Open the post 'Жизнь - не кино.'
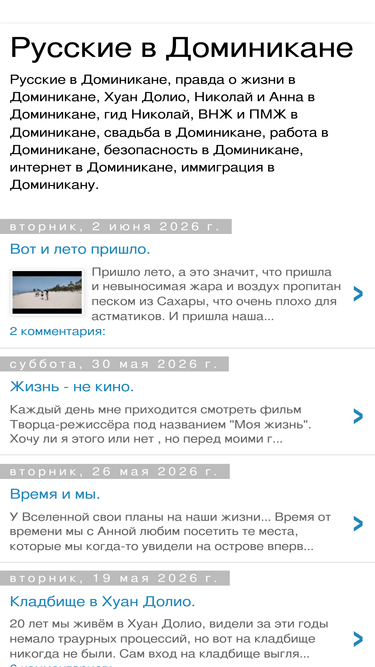This screenshot has height=667, width=375. pos(72,387)
